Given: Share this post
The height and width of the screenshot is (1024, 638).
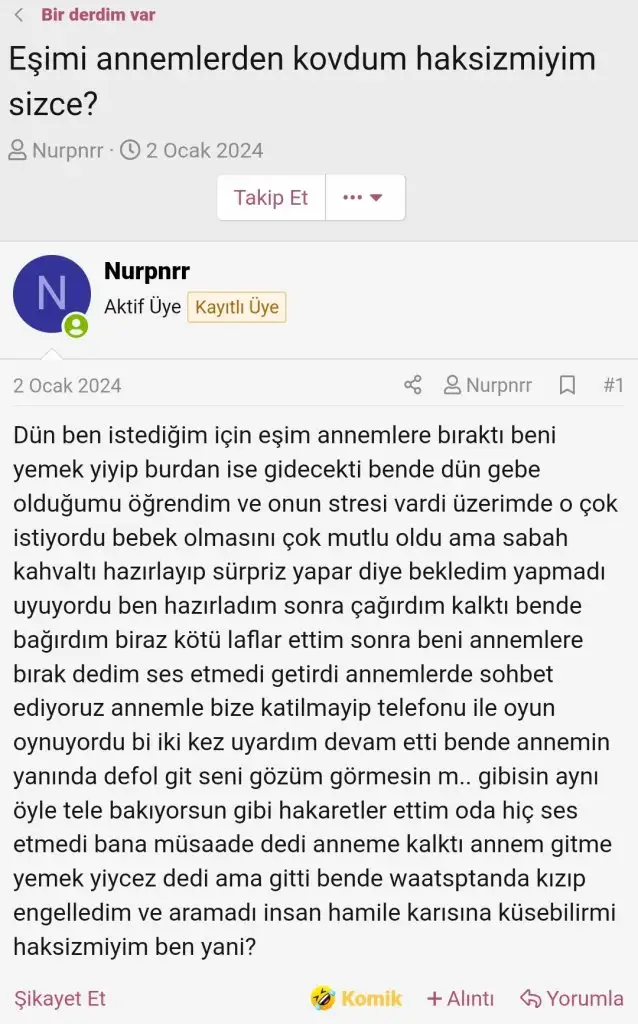Looking at the screenshot, I should coord(413,385).
